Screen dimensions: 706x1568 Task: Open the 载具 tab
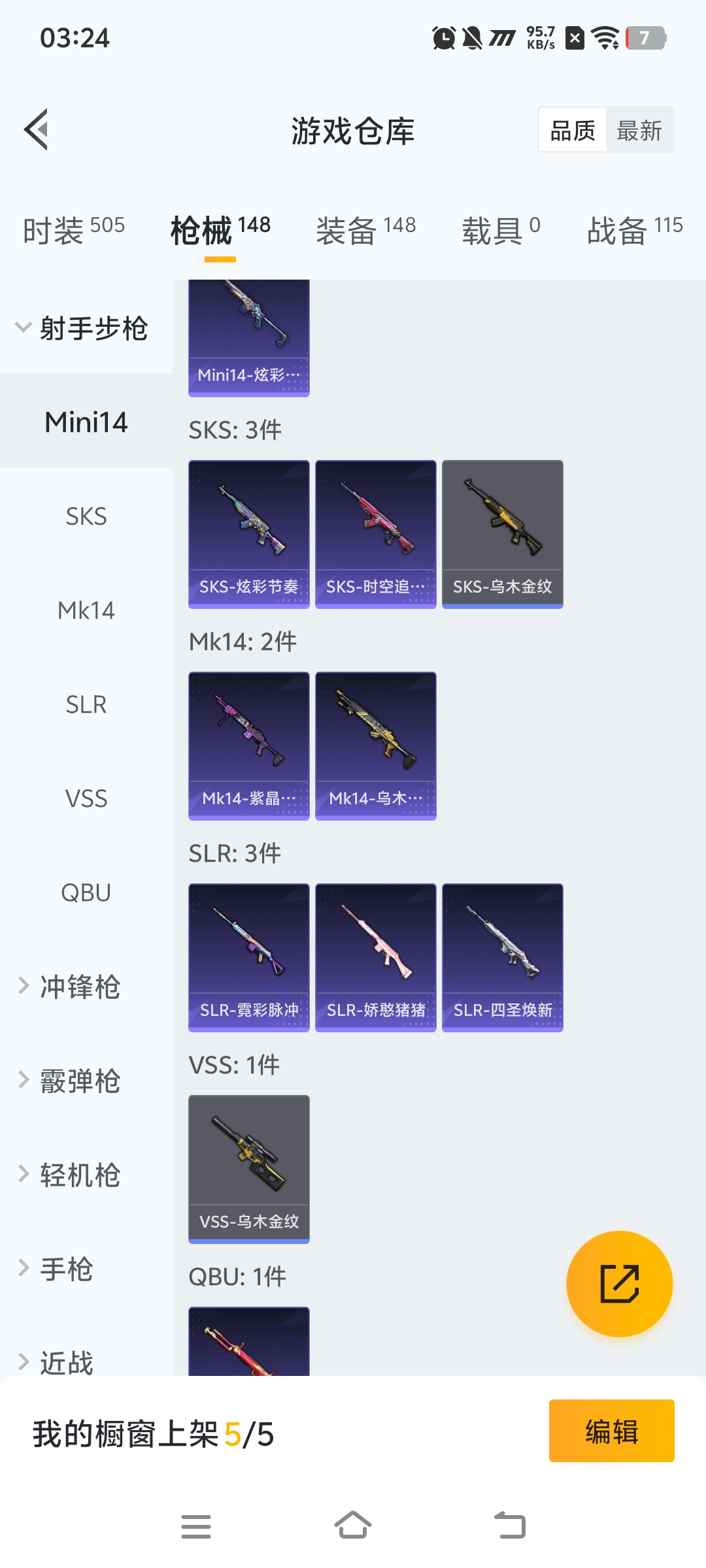pyautogui.click(x=501, y=230)
